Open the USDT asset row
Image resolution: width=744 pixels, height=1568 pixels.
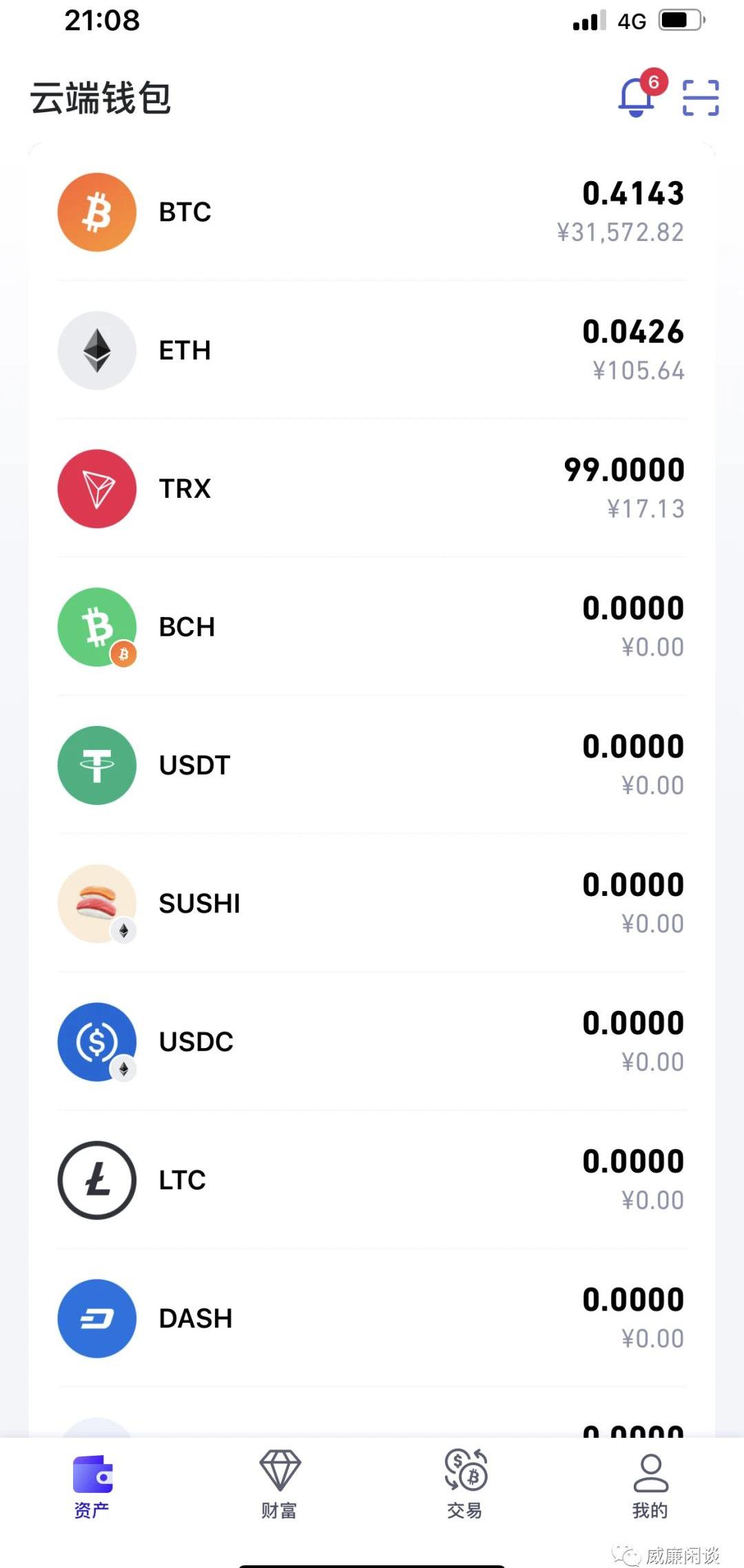(372, 765)
